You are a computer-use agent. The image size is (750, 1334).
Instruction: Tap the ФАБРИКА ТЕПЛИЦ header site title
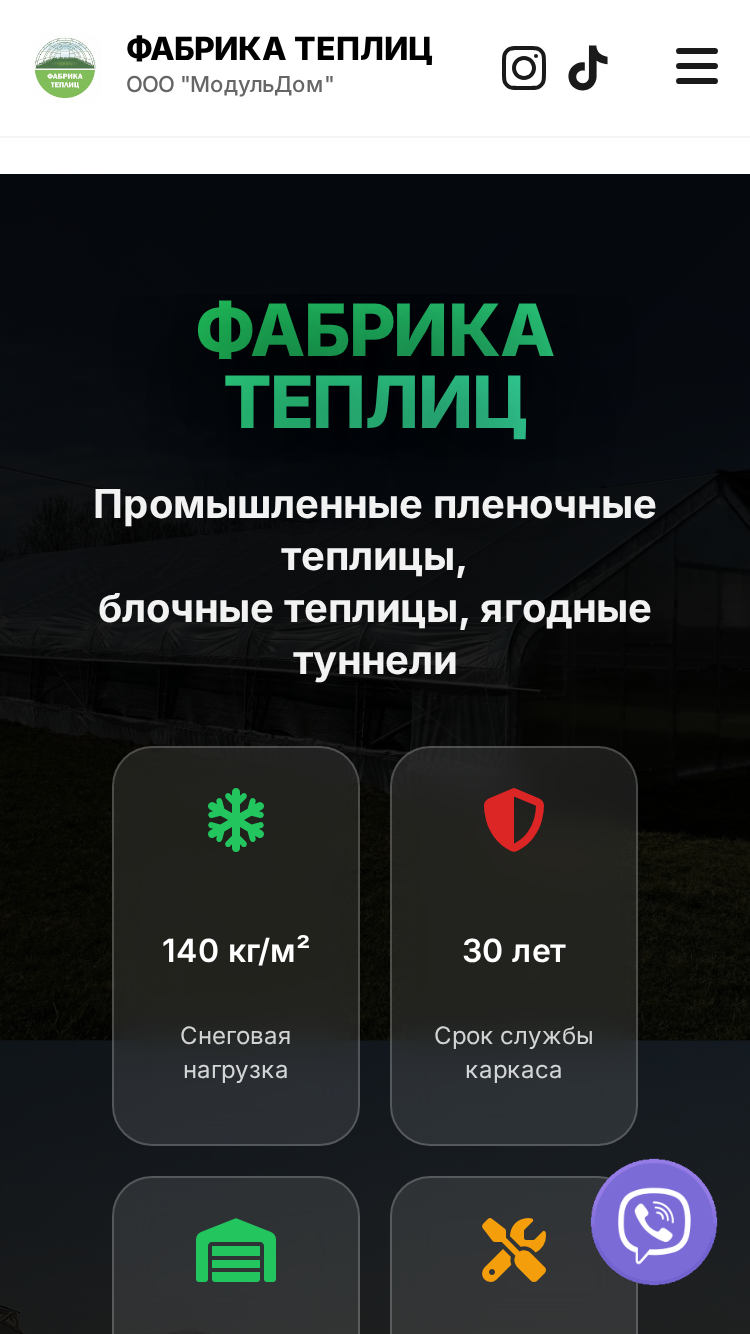[279, 48]
